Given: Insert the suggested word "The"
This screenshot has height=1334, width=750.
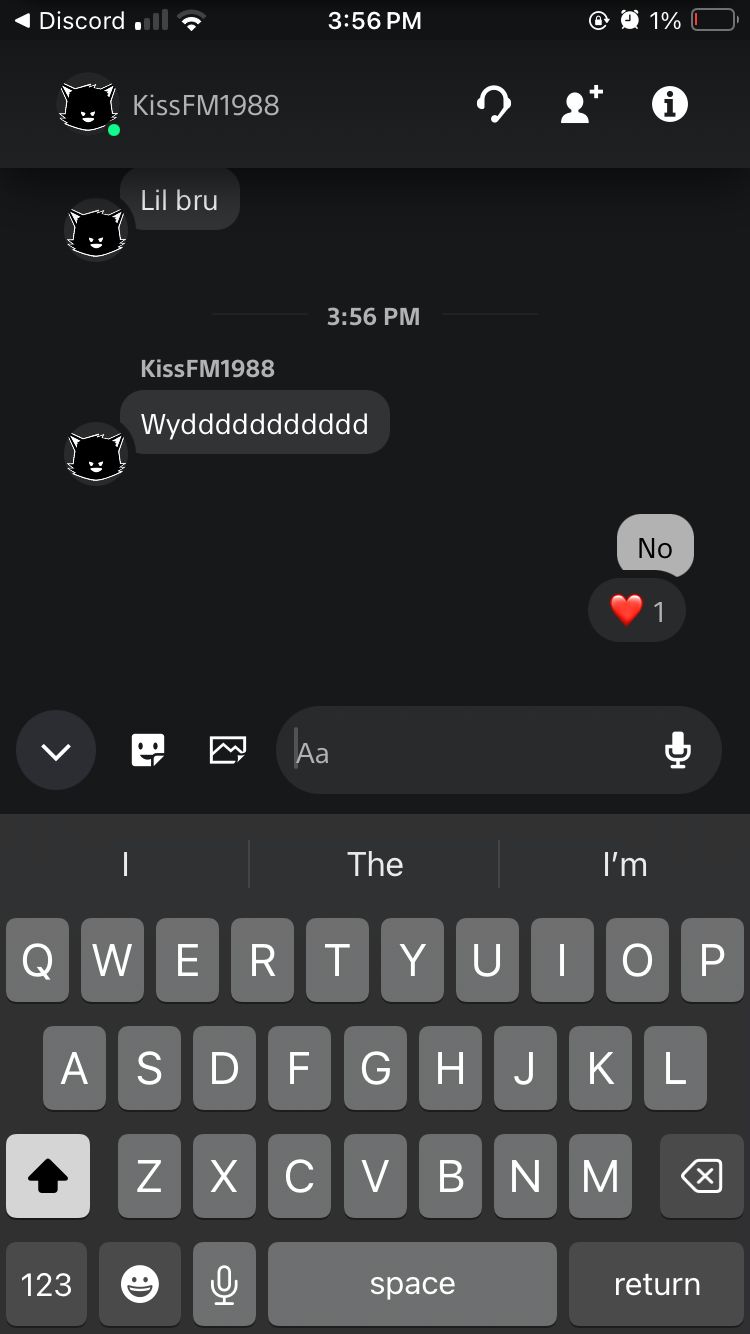Looking at the screenshot, I should point(374,864).
